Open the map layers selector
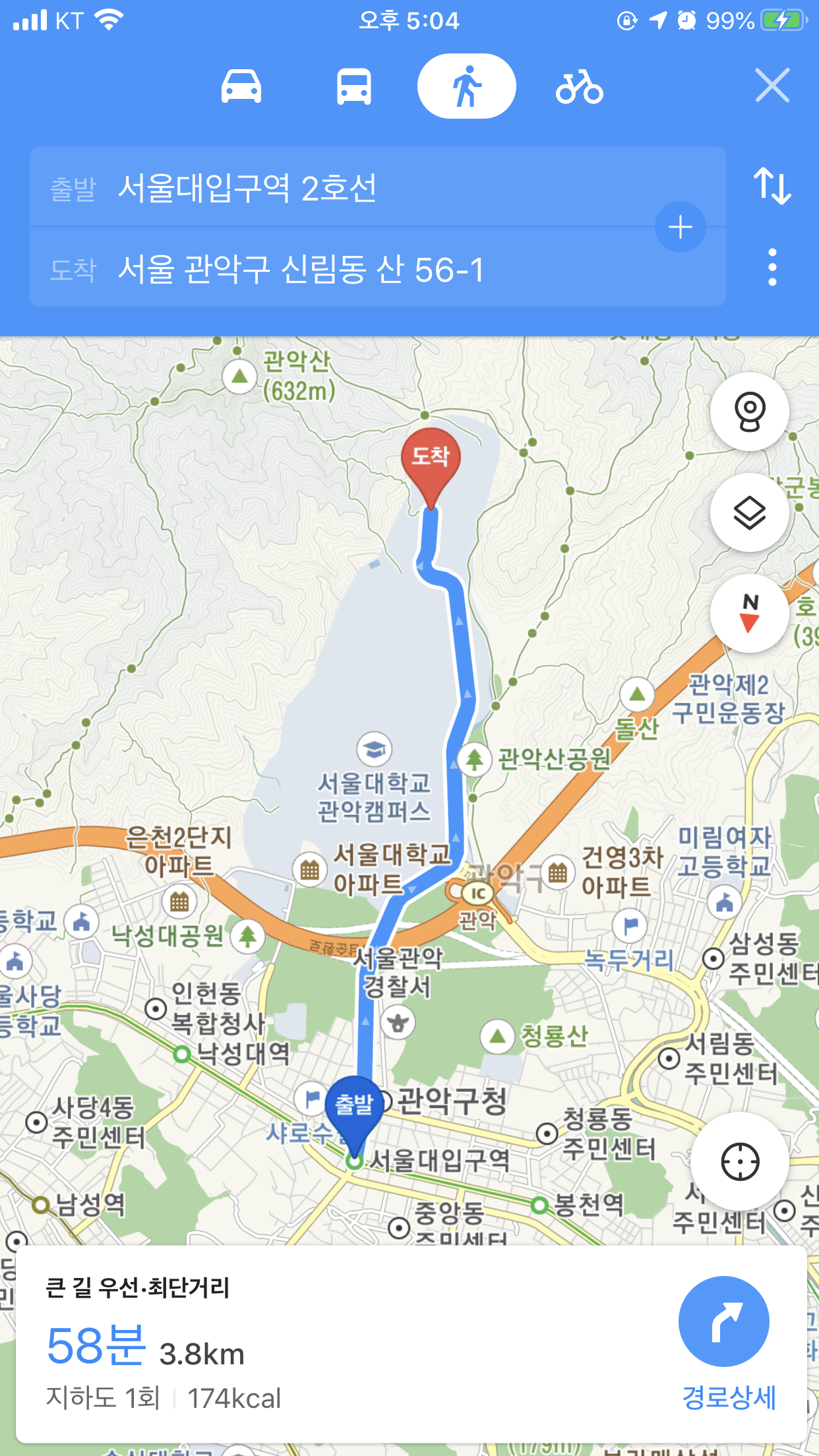Image resolution: width=819 pixels, height=1456 pixels. pos(749,512)
